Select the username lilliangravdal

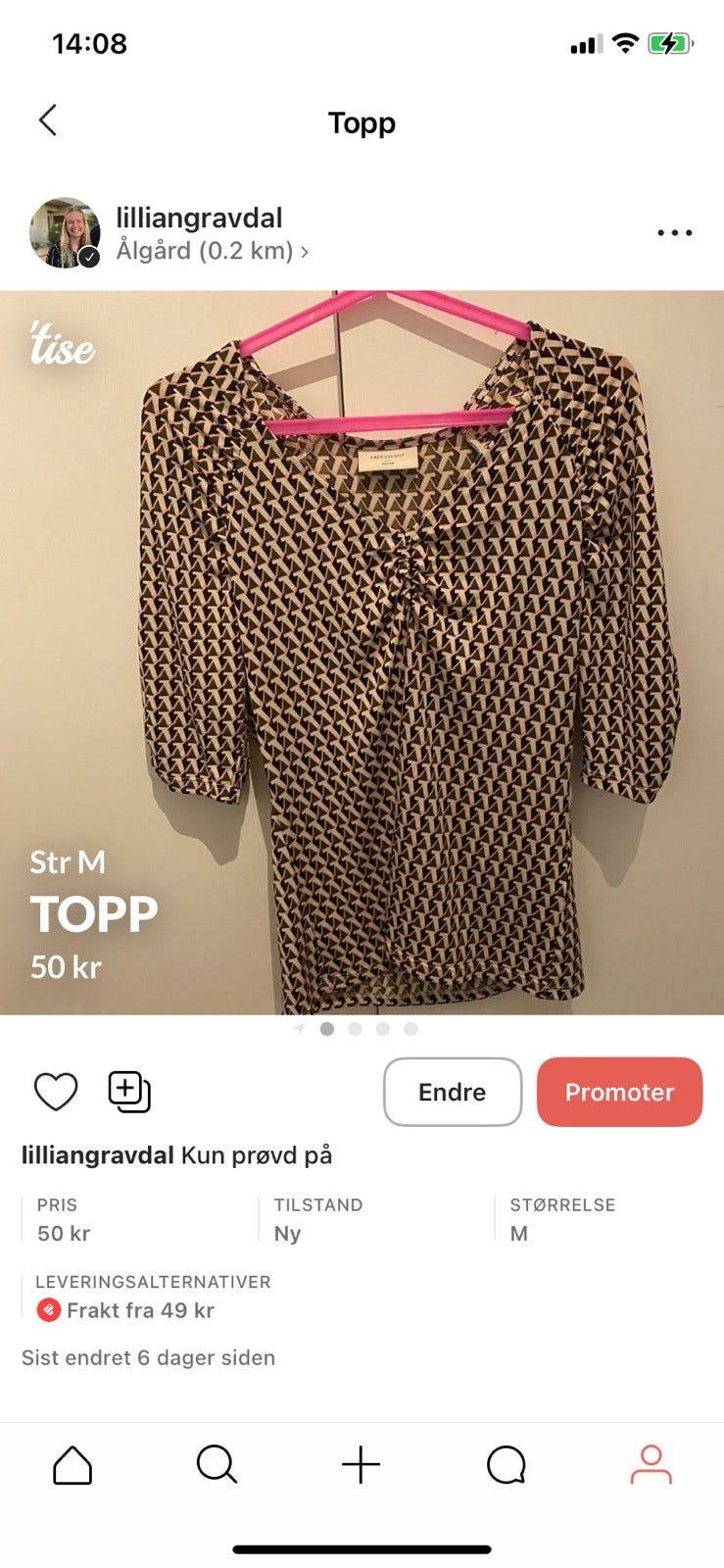click(x=200, y=218)
